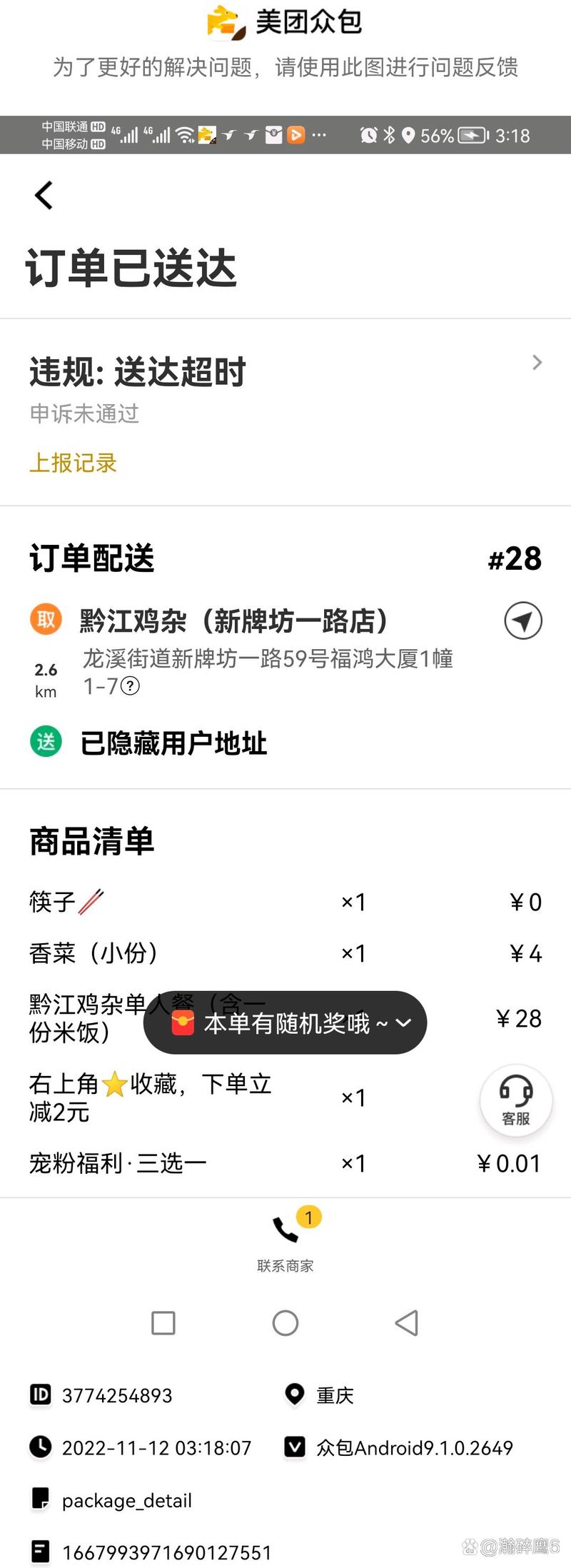Go back using the top-left arrow
This screenshot has width=571, height=1568.
tap(44, 195)
